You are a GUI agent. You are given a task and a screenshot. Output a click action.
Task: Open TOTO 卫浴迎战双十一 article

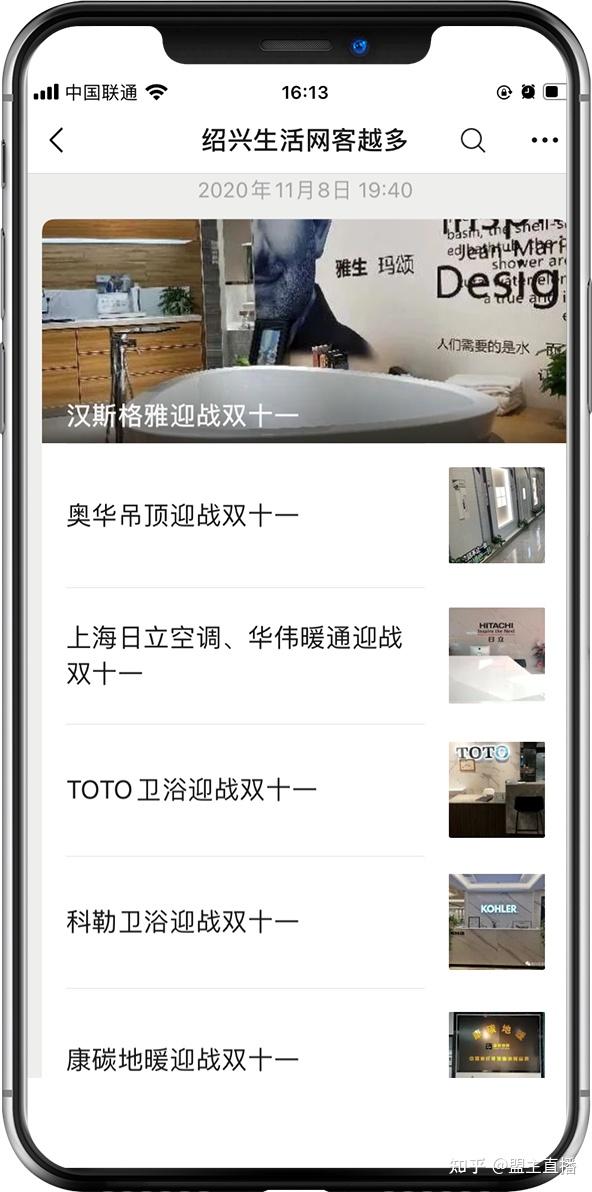[304, 790]
